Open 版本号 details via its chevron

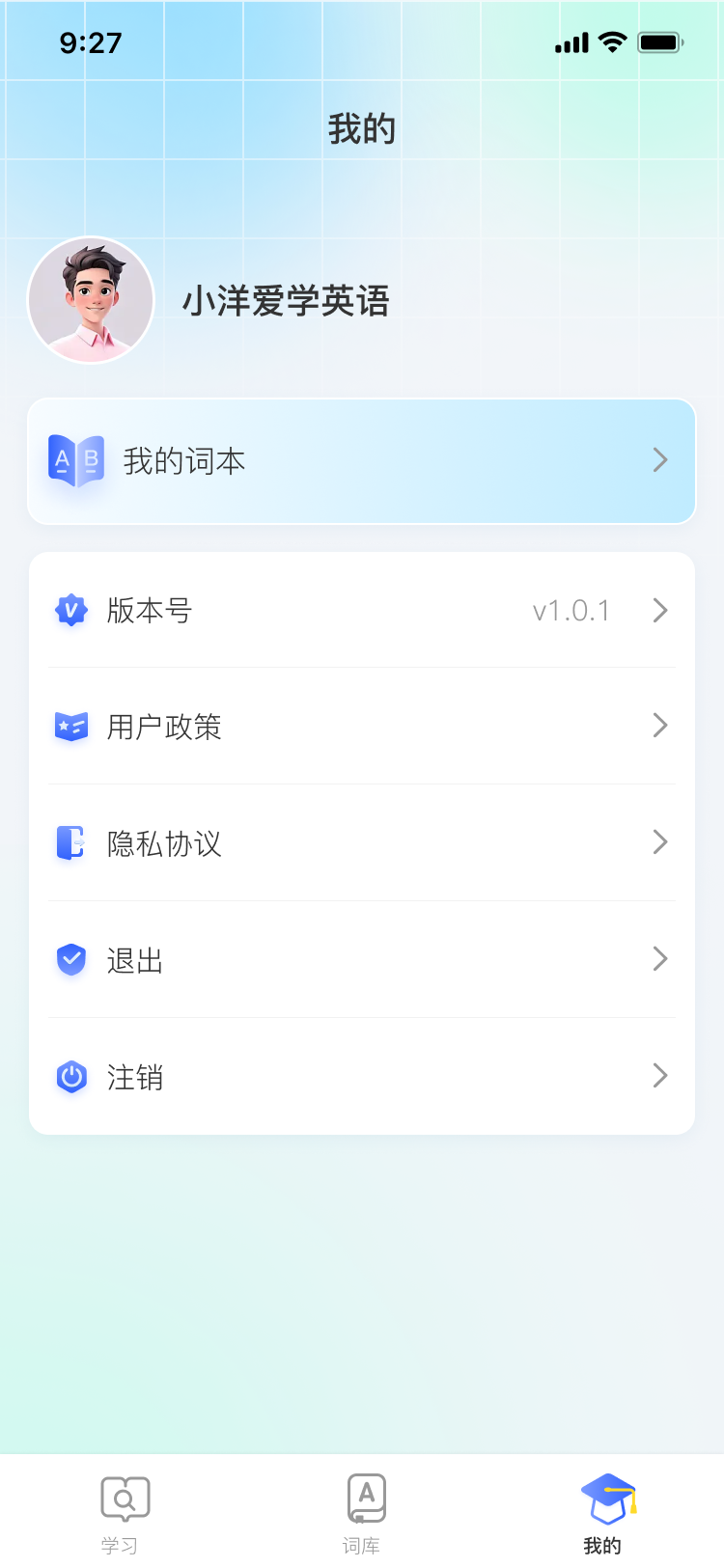[x=660, y=610]
